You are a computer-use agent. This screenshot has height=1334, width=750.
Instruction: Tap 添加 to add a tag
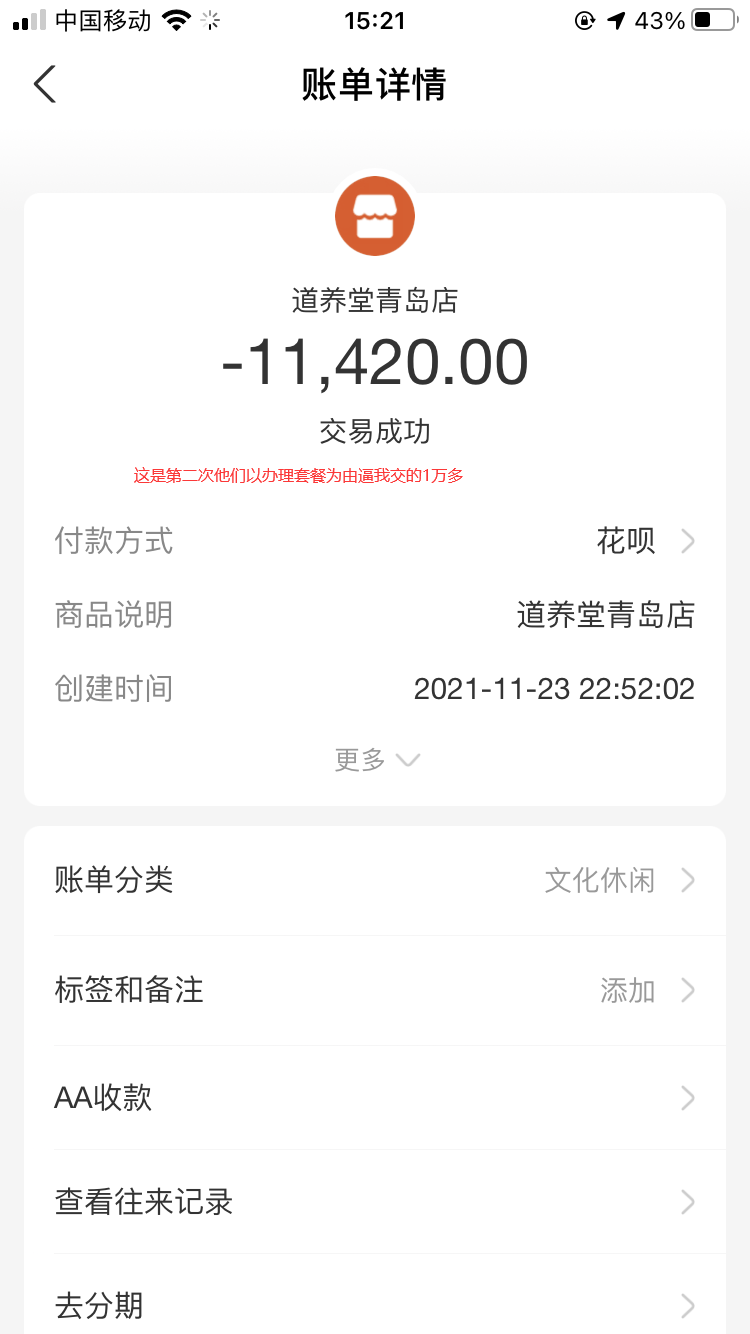click(x=628, y=990)
